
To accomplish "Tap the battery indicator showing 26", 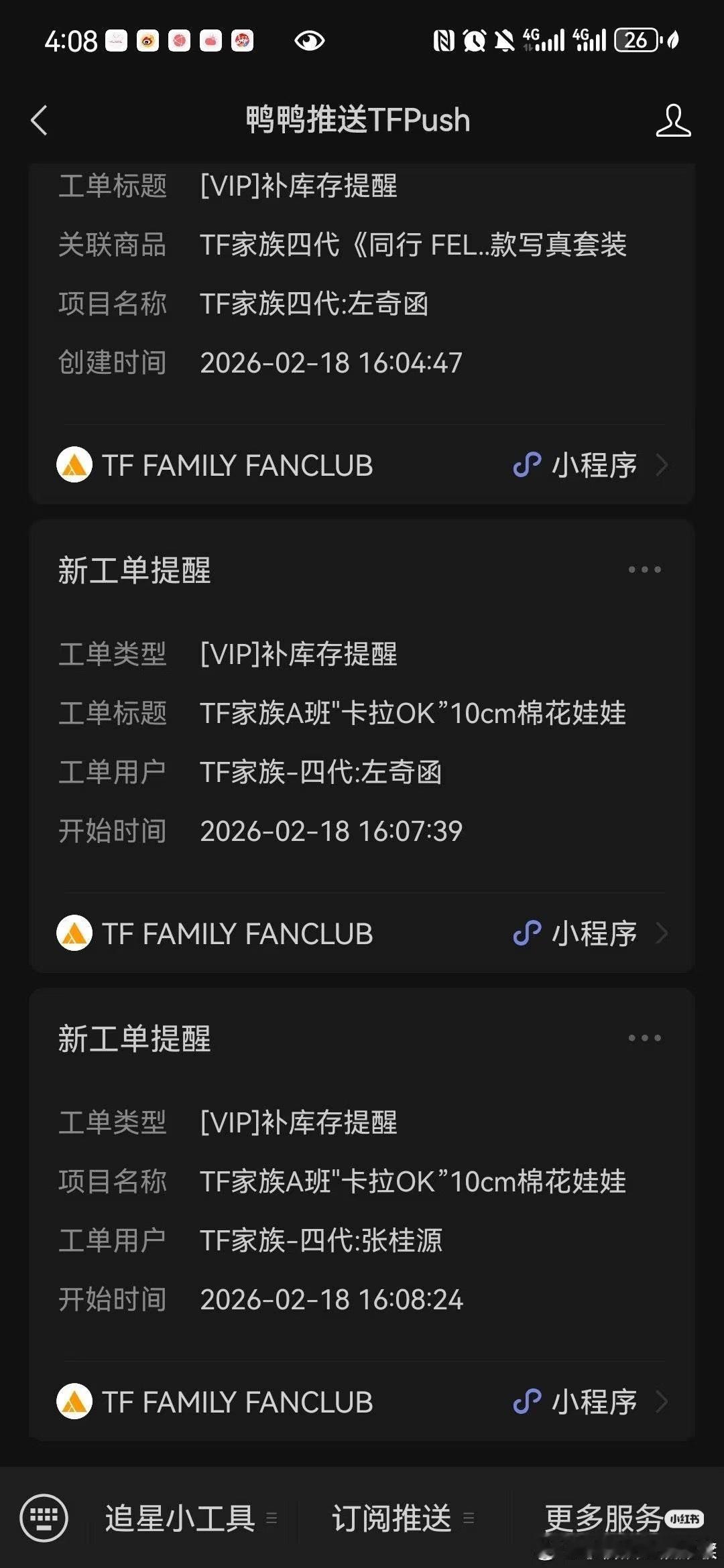I will 635,40.
